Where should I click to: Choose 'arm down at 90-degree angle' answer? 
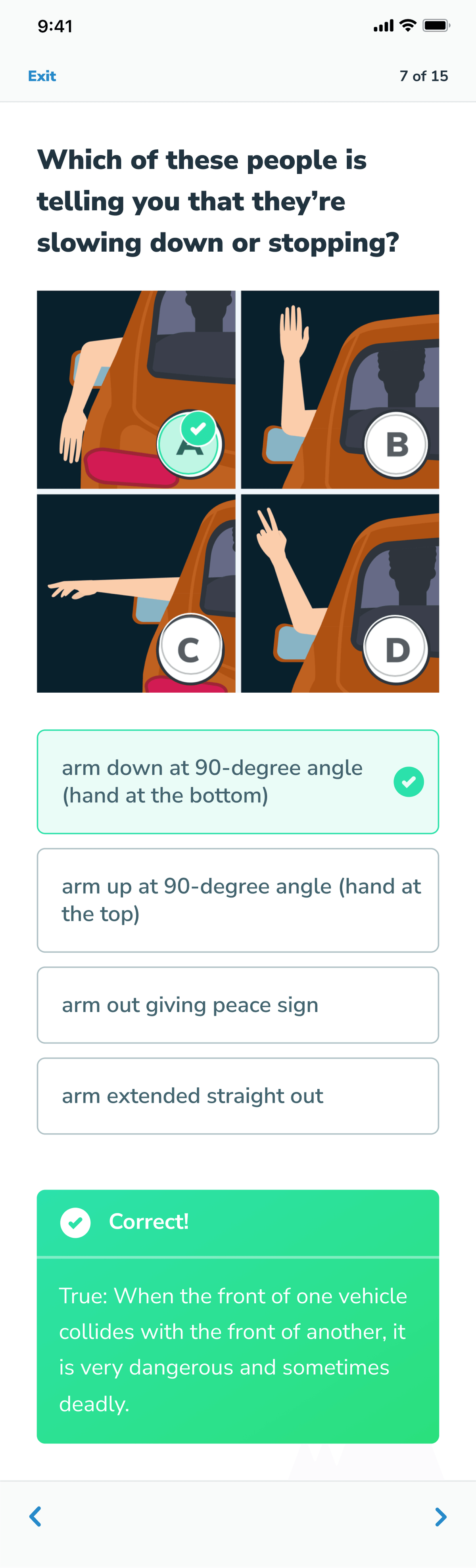[x=238, y=781]
